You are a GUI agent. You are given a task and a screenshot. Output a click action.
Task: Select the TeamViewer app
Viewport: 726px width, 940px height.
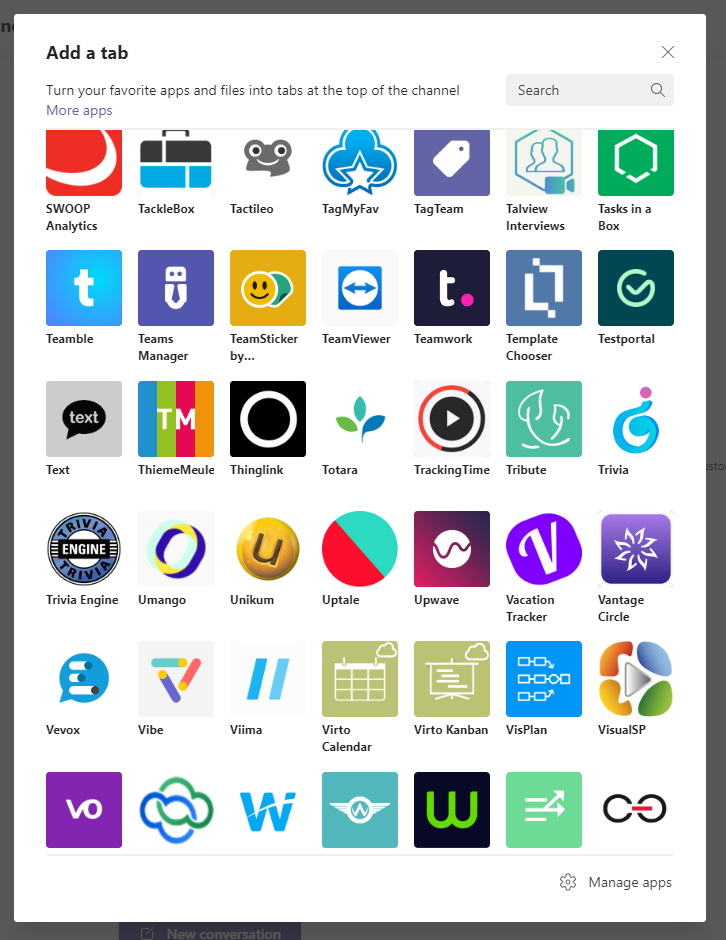pos(360,288)
